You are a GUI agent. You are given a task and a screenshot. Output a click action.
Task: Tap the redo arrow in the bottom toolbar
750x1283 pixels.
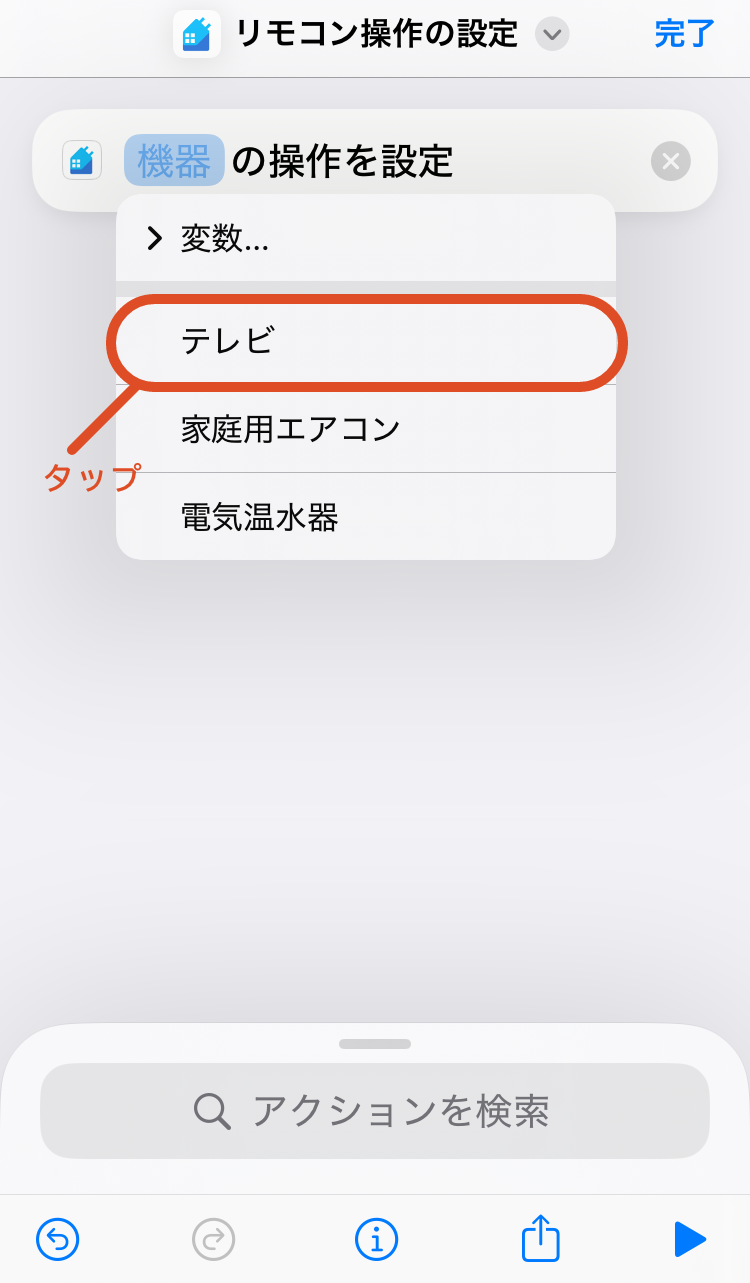(211, 1238)
